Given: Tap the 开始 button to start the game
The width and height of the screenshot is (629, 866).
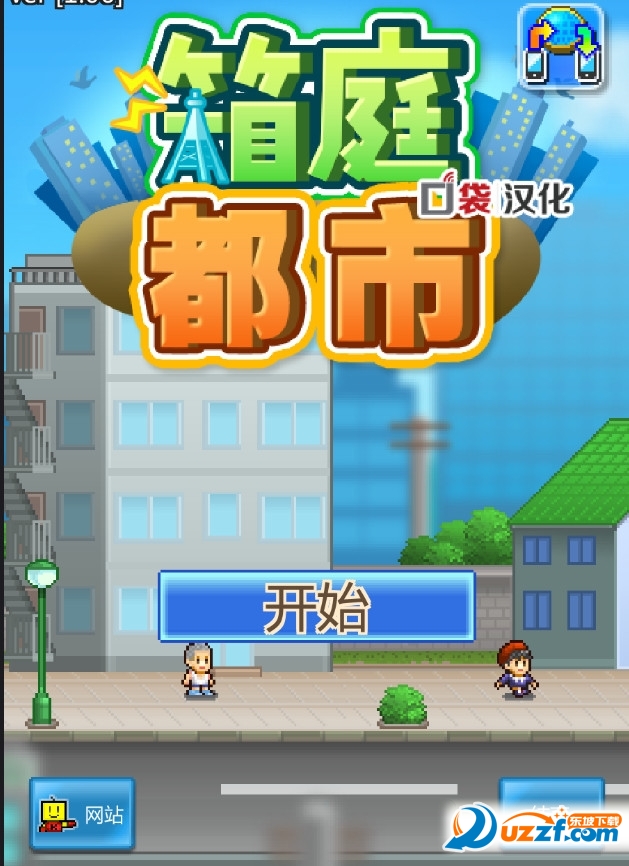Looking at the screenshot, I should [x=316, y=606].
